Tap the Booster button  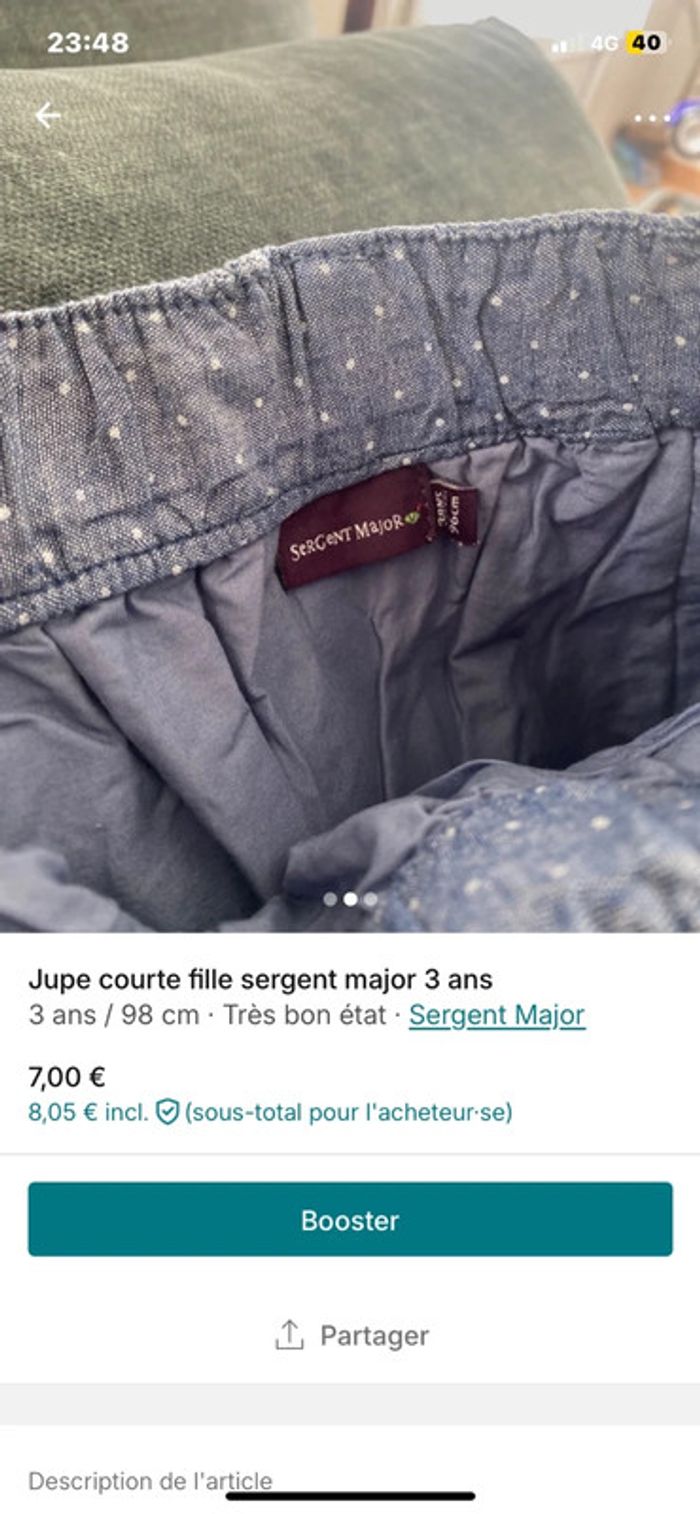350,1220
